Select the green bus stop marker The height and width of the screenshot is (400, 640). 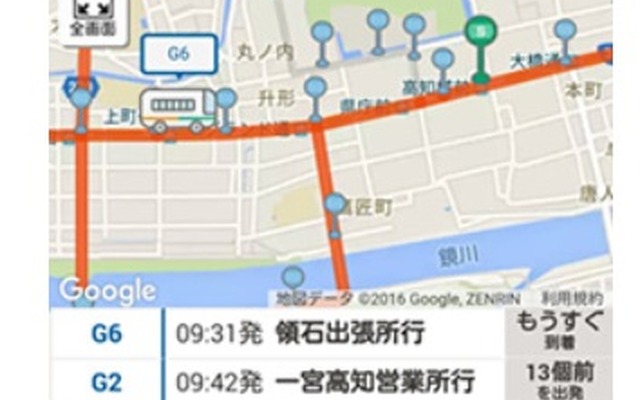pos(482,34)
